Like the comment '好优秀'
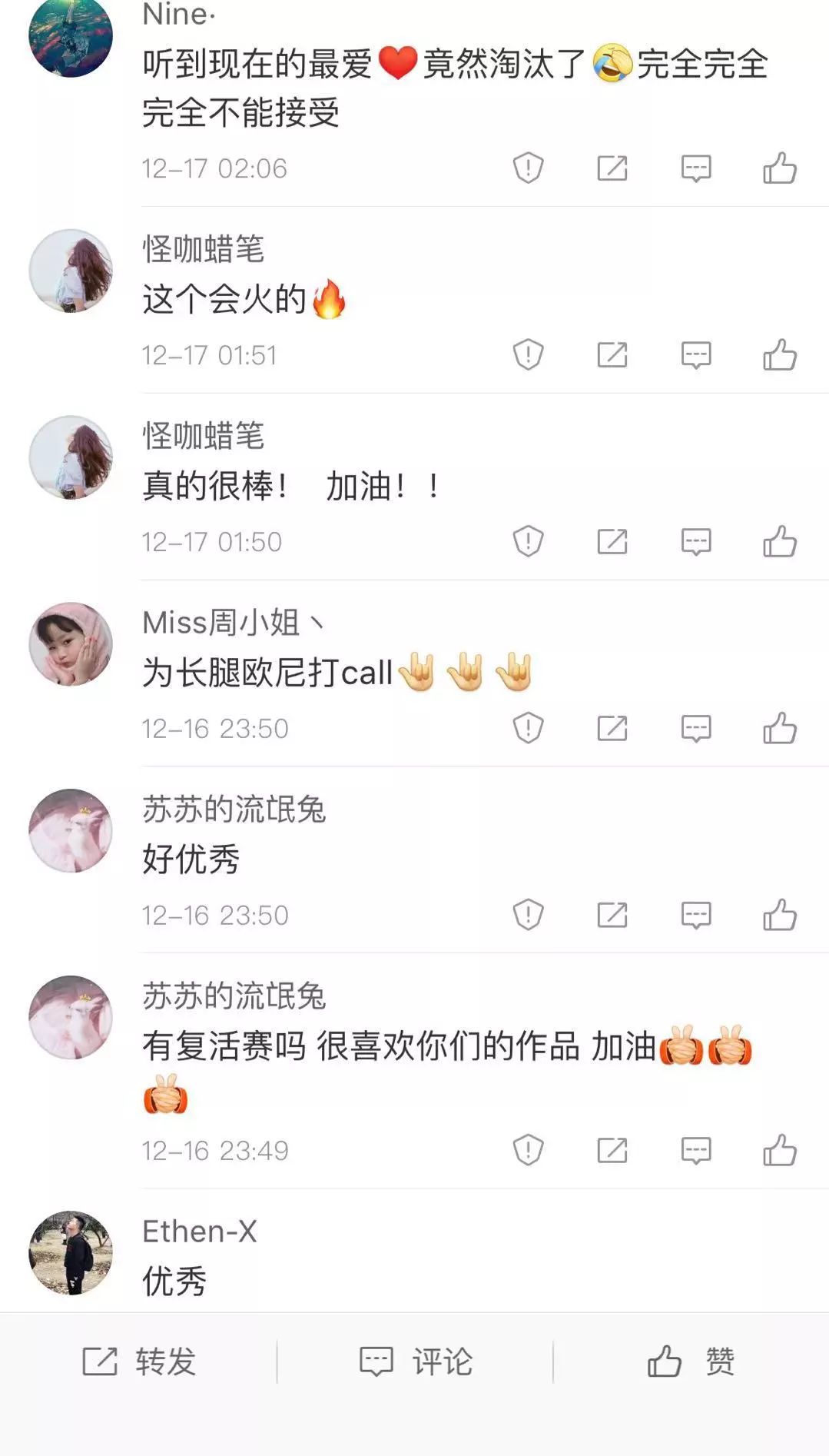Screen dimensions: 829x1456 point(779,915)
